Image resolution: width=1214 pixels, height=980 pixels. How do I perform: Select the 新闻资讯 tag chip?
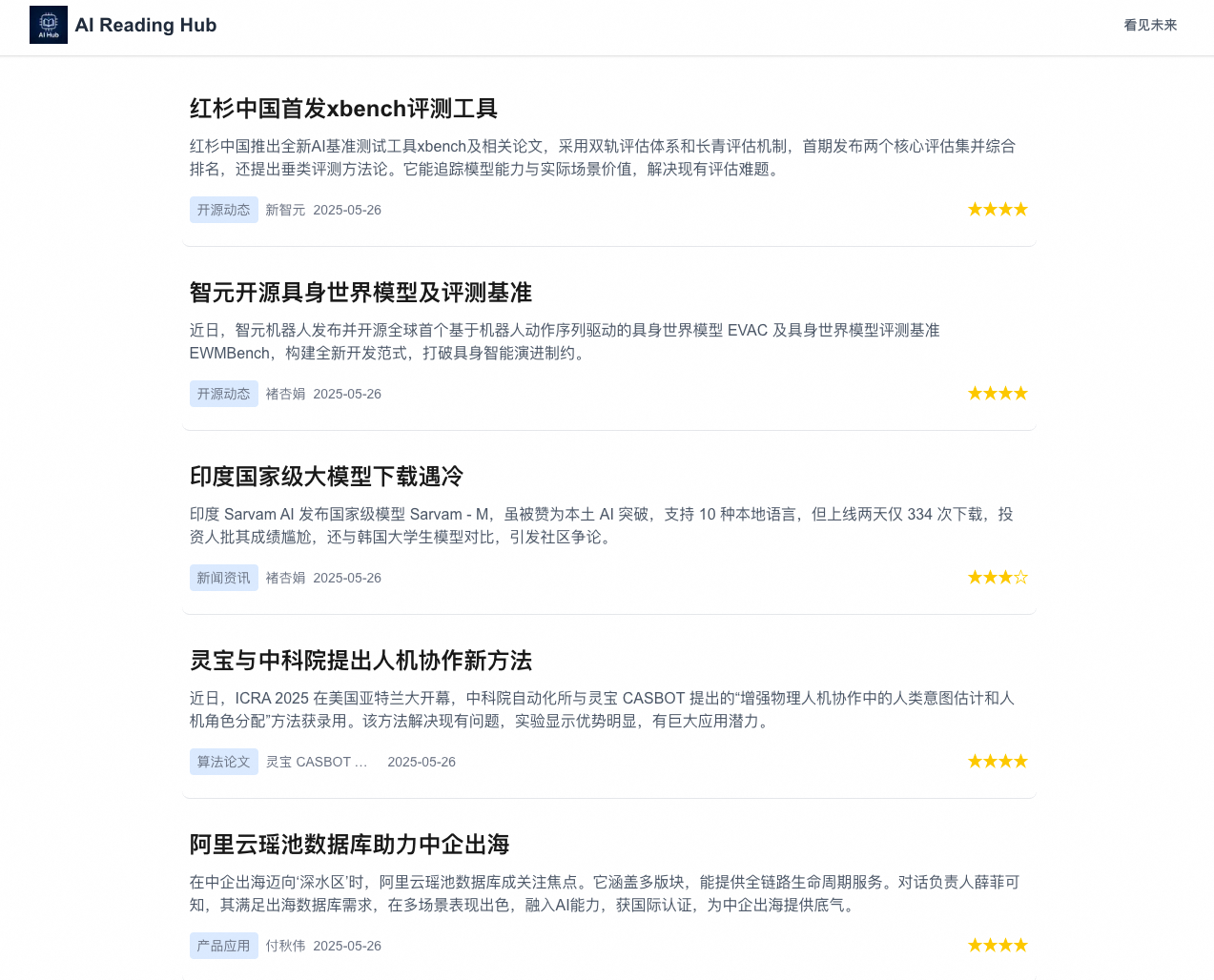point(224,578)
